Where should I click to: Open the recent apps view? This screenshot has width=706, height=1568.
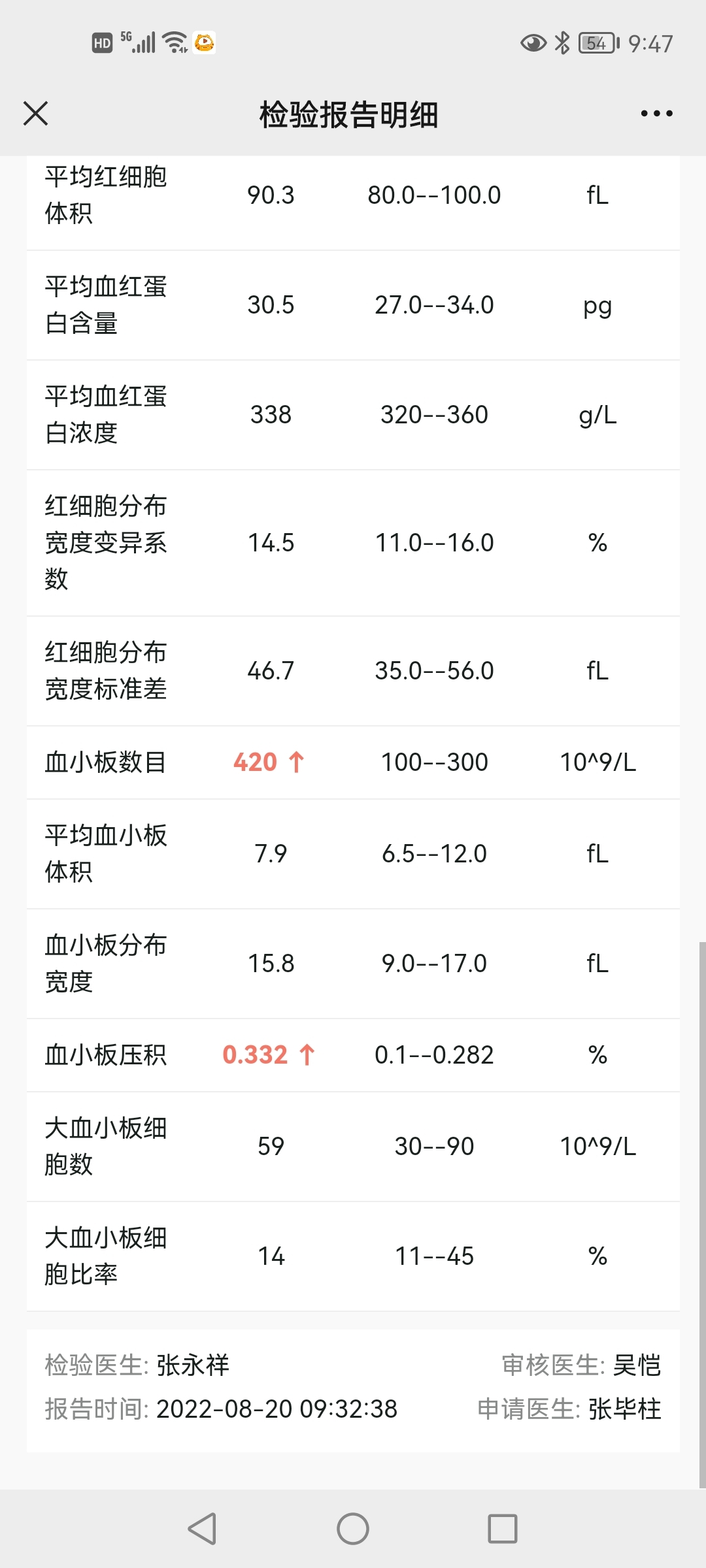pos(503,1529)
